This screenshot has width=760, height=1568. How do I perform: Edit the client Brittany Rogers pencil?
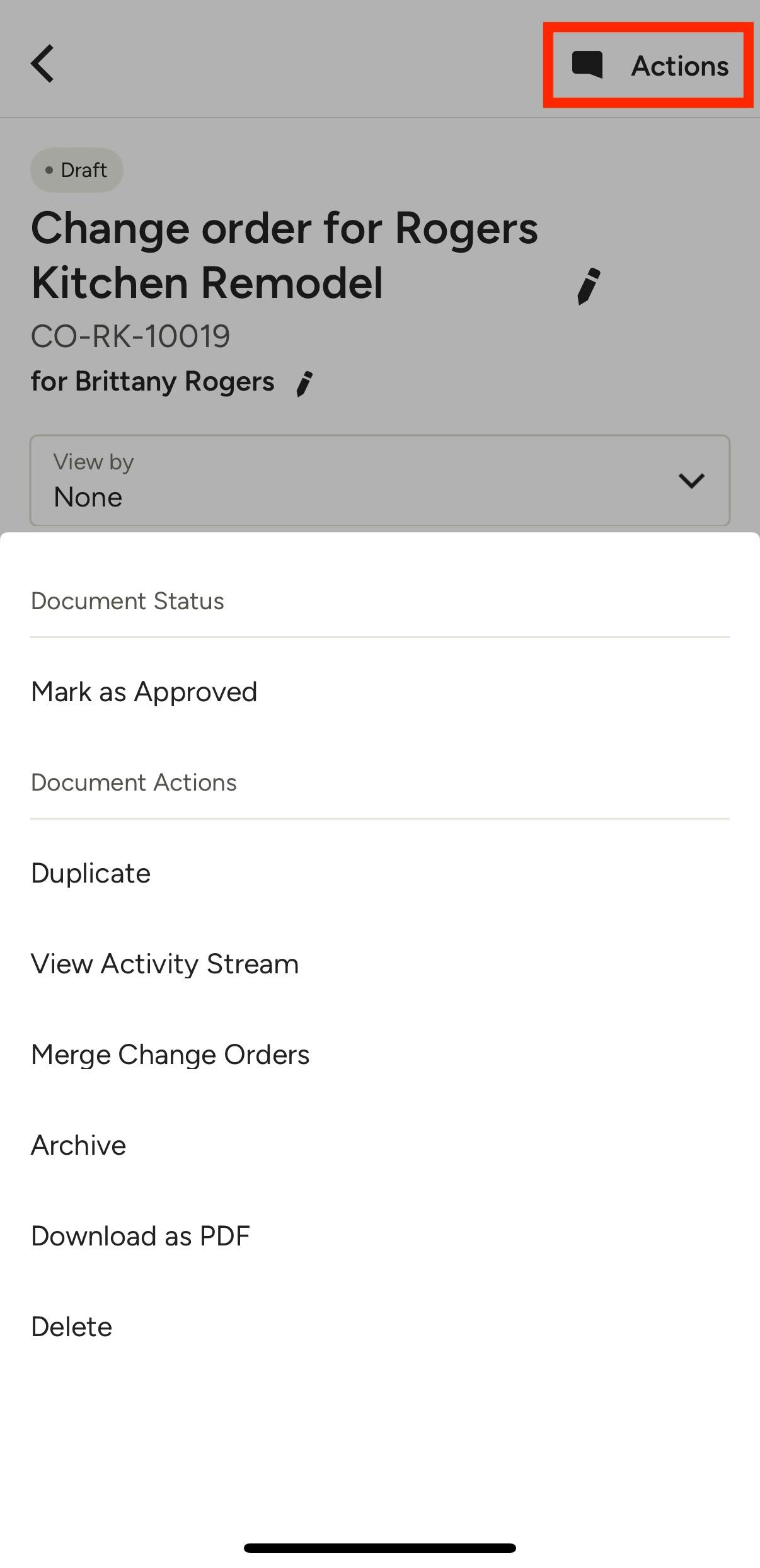(304, 384)
